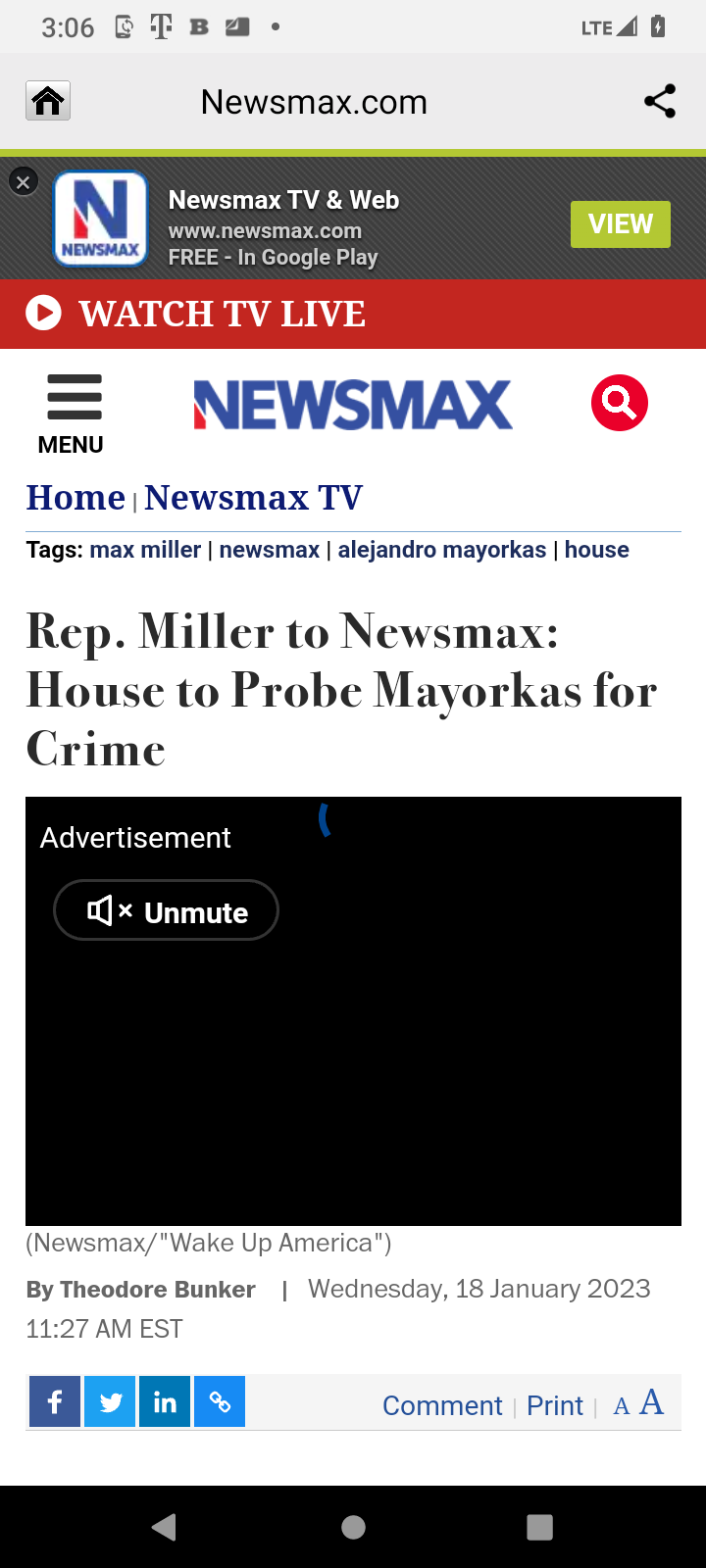Unmute the video advertisement
Viewport: 706px width, 1568px height.
[x=166, y=910]
